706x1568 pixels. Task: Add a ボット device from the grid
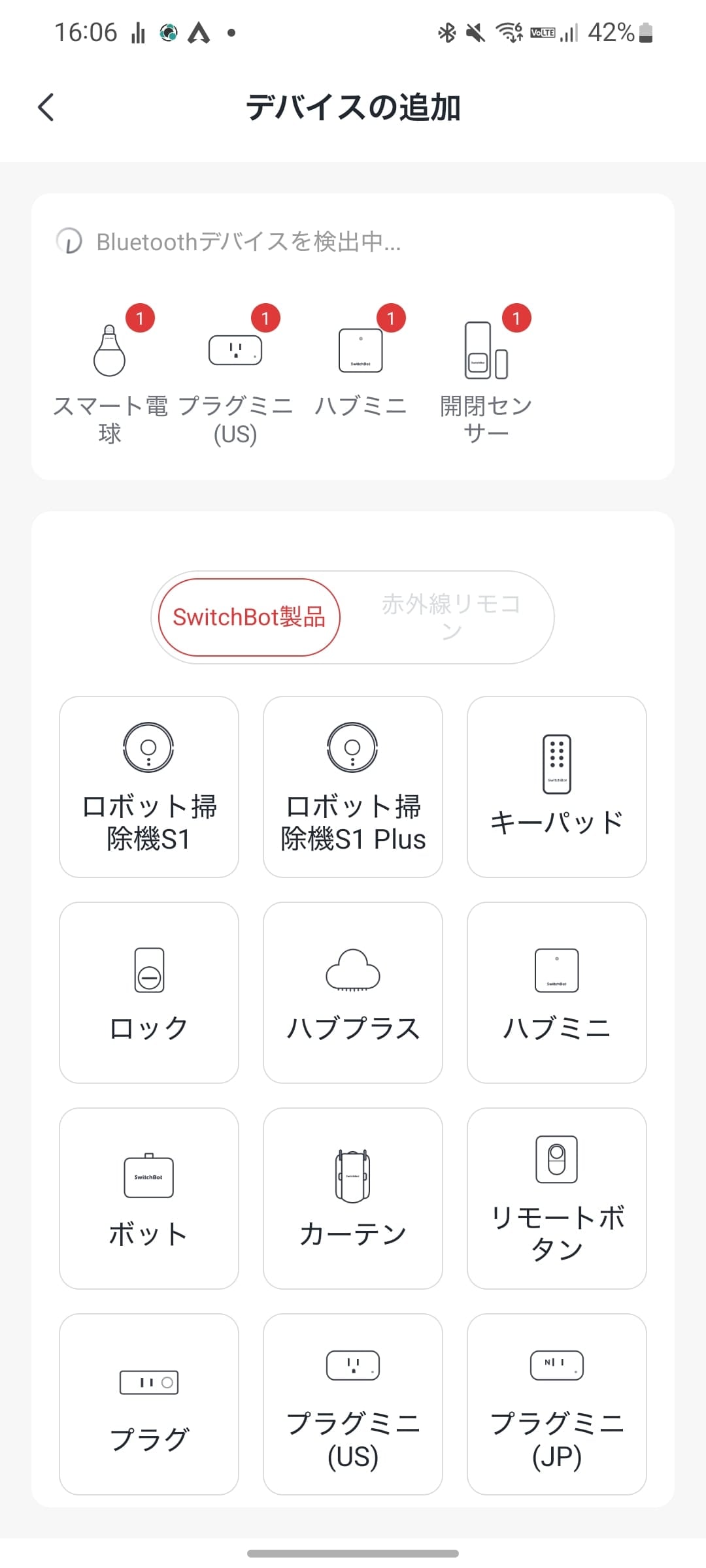click(x=149, y=1198)
